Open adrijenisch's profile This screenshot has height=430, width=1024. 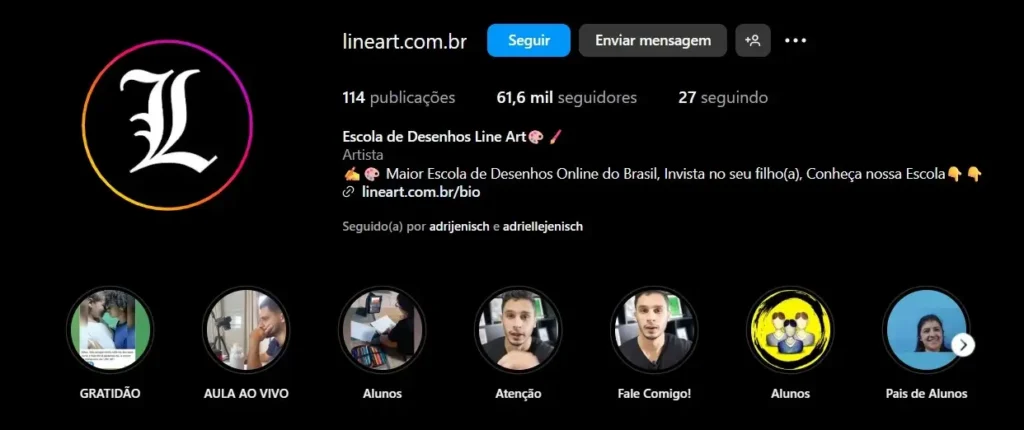(x=458, y=227)
